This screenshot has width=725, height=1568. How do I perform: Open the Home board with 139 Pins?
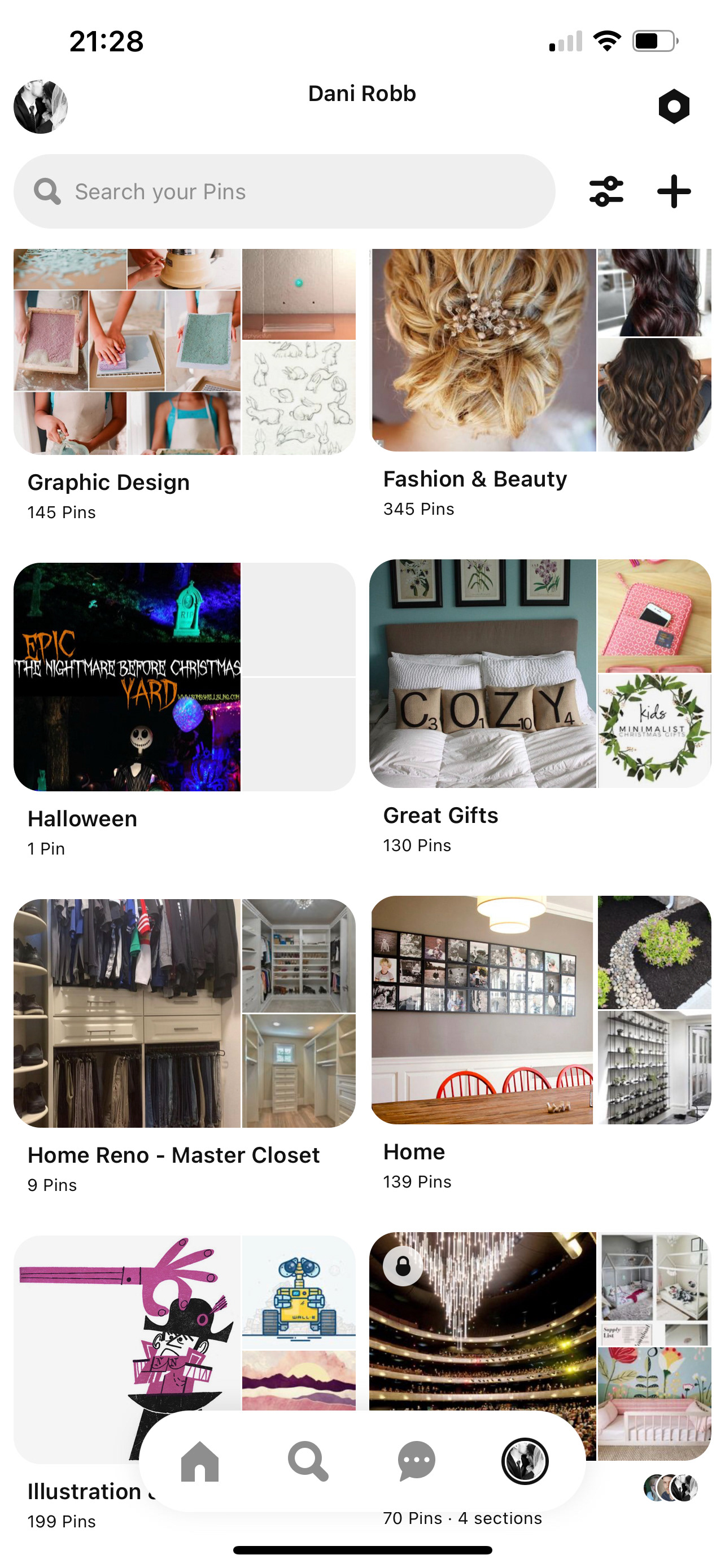539,1009
